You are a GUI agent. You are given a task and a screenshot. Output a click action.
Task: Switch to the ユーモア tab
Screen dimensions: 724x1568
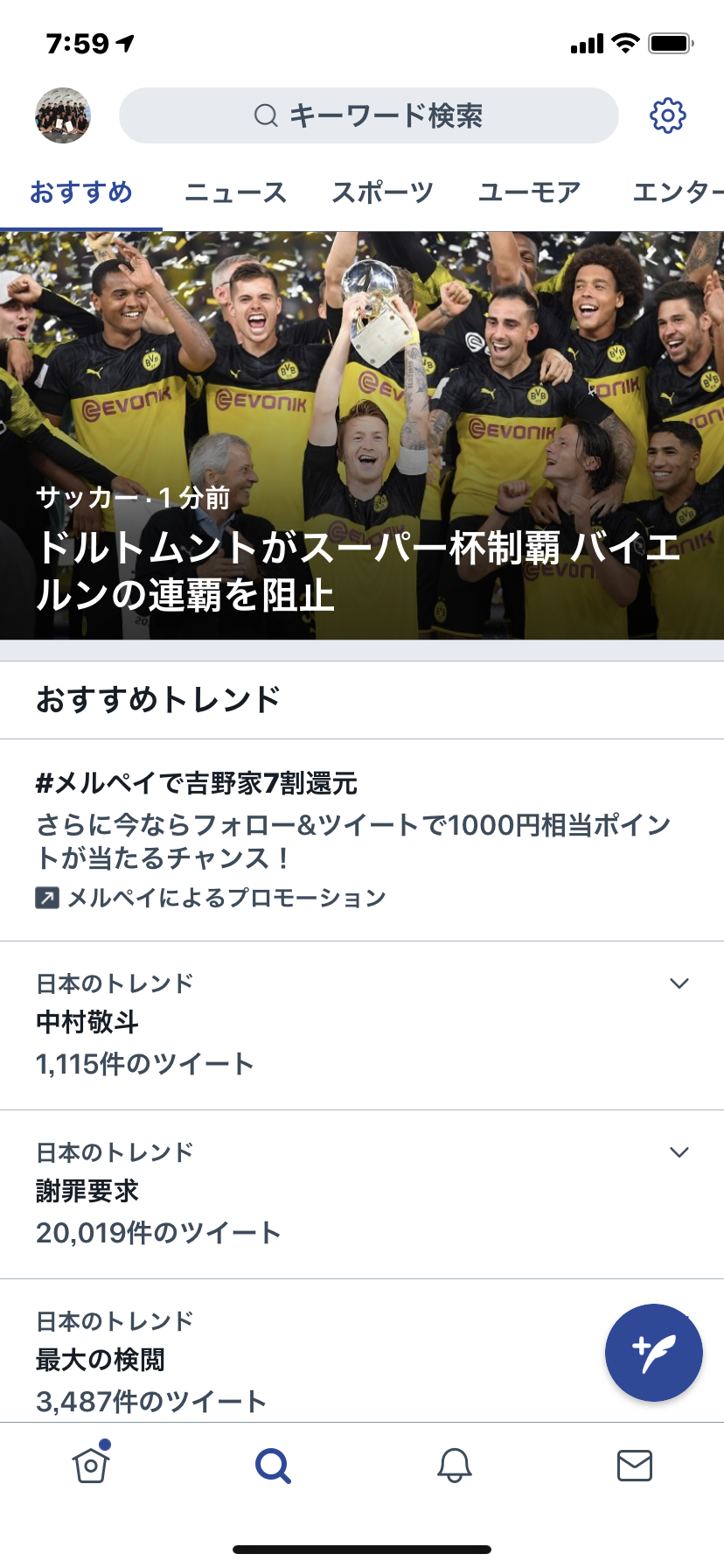tap(529, 192)
